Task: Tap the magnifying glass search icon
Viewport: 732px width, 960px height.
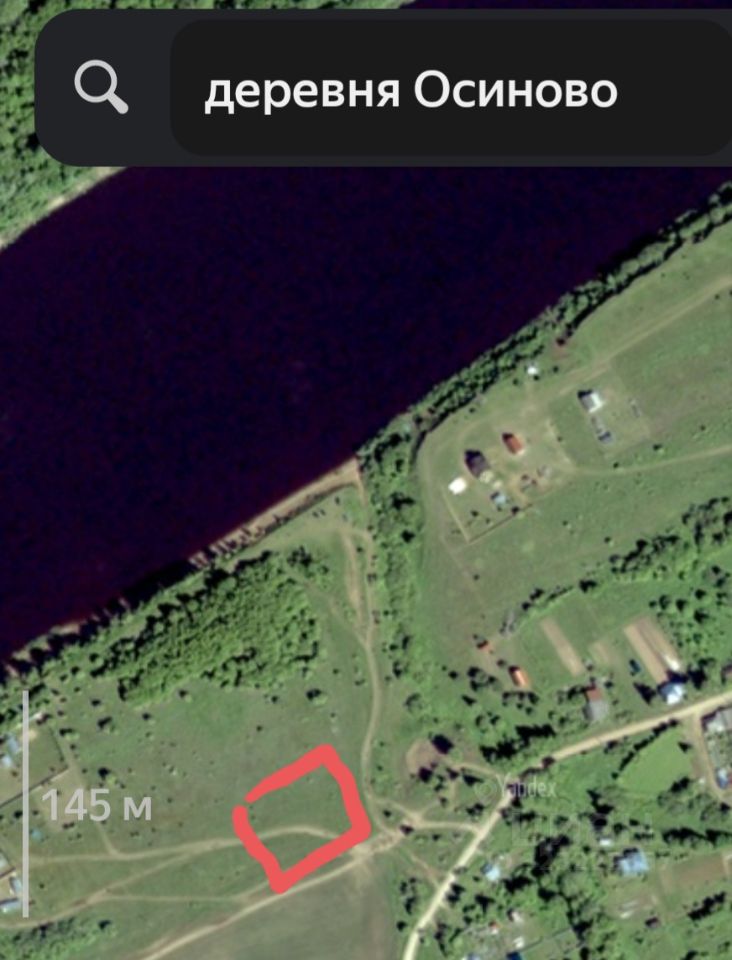Action: click(101, 88)
